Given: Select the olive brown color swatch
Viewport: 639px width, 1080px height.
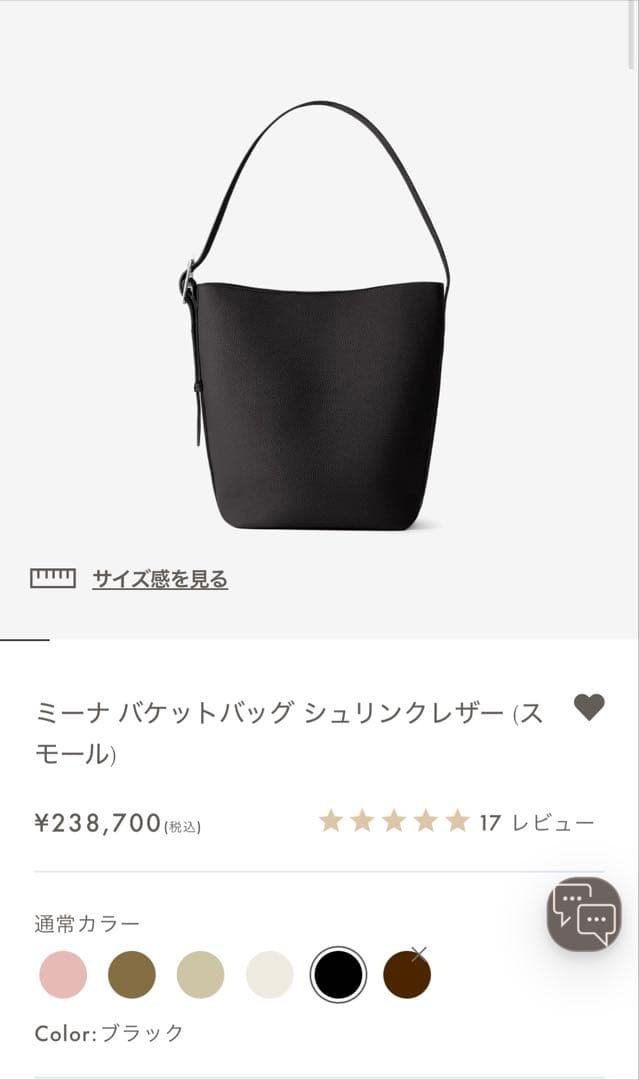Looking at the screenshot, I should [x=132, y=974].
